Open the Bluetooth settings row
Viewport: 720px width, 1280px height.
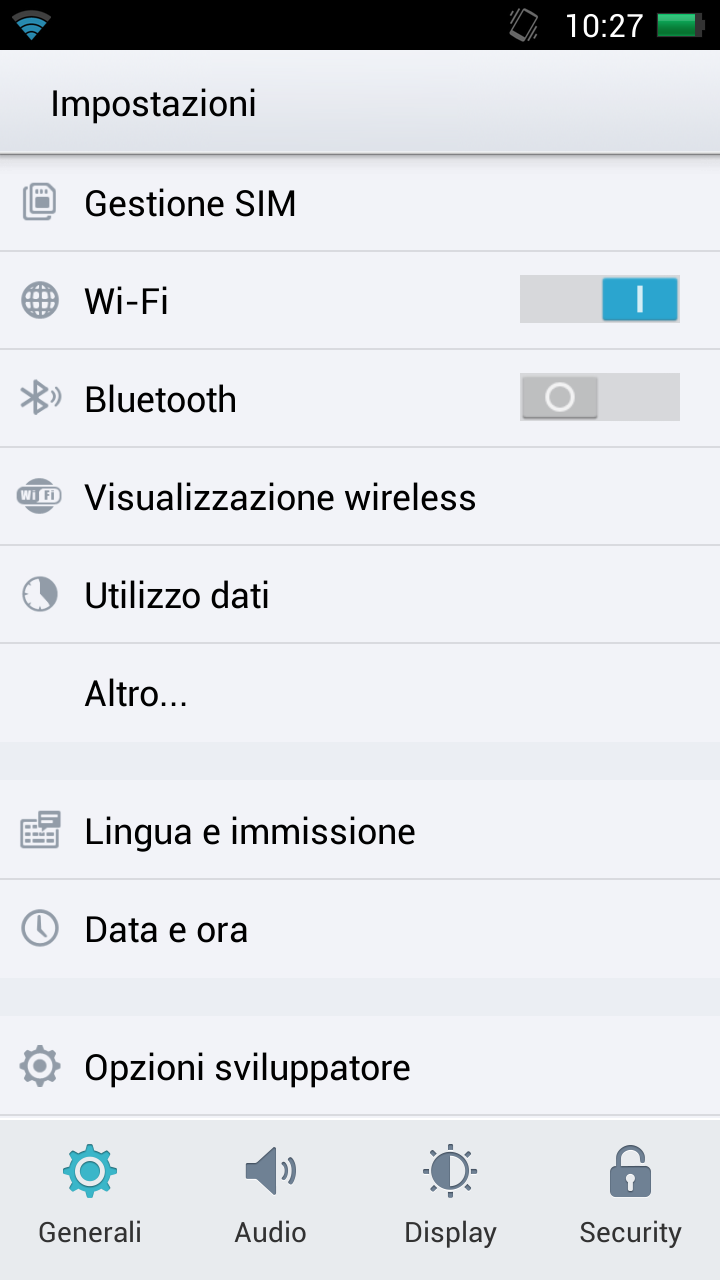coord(360,398)
